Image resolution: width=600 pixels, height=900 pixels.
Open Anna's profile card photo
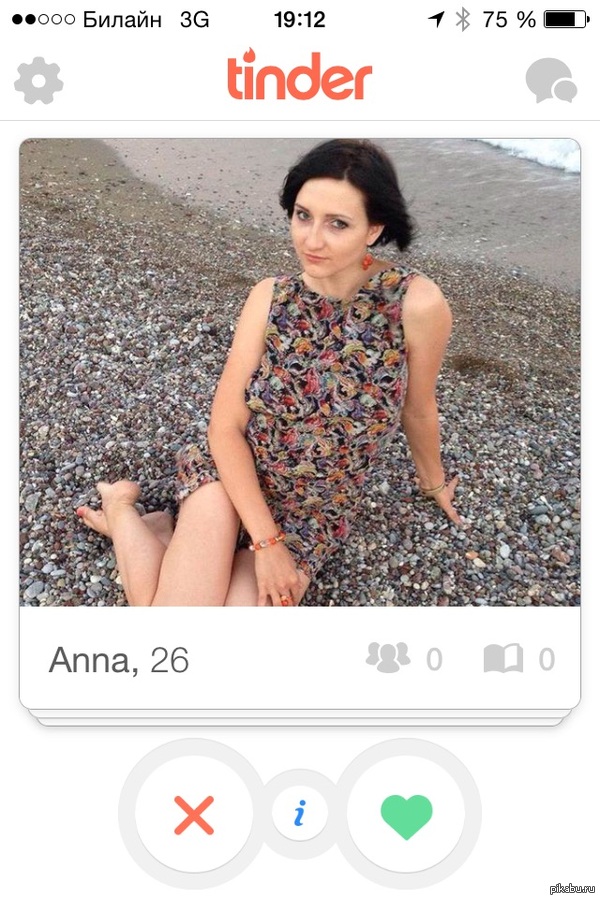(300, 372)
